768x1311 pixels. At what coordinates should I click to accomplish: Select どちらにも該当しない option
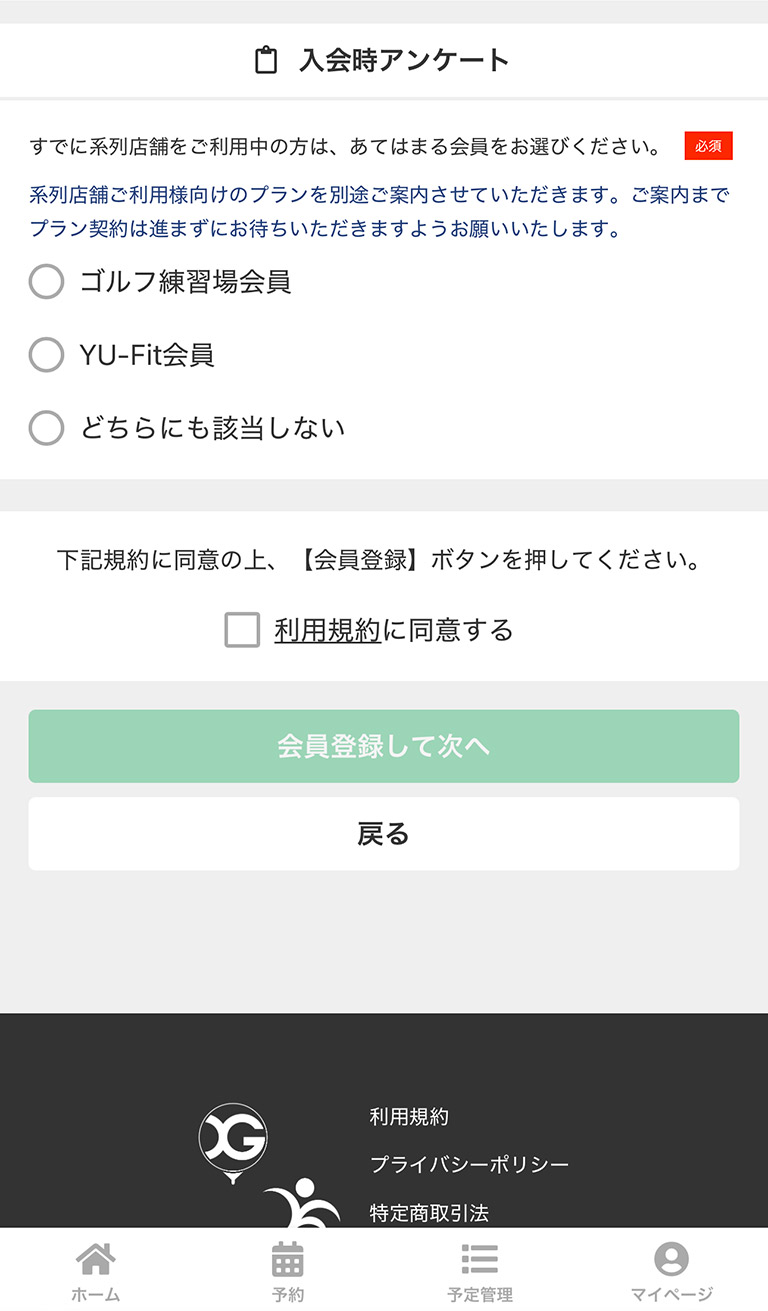pyautogui.click(x=46, y=428)
